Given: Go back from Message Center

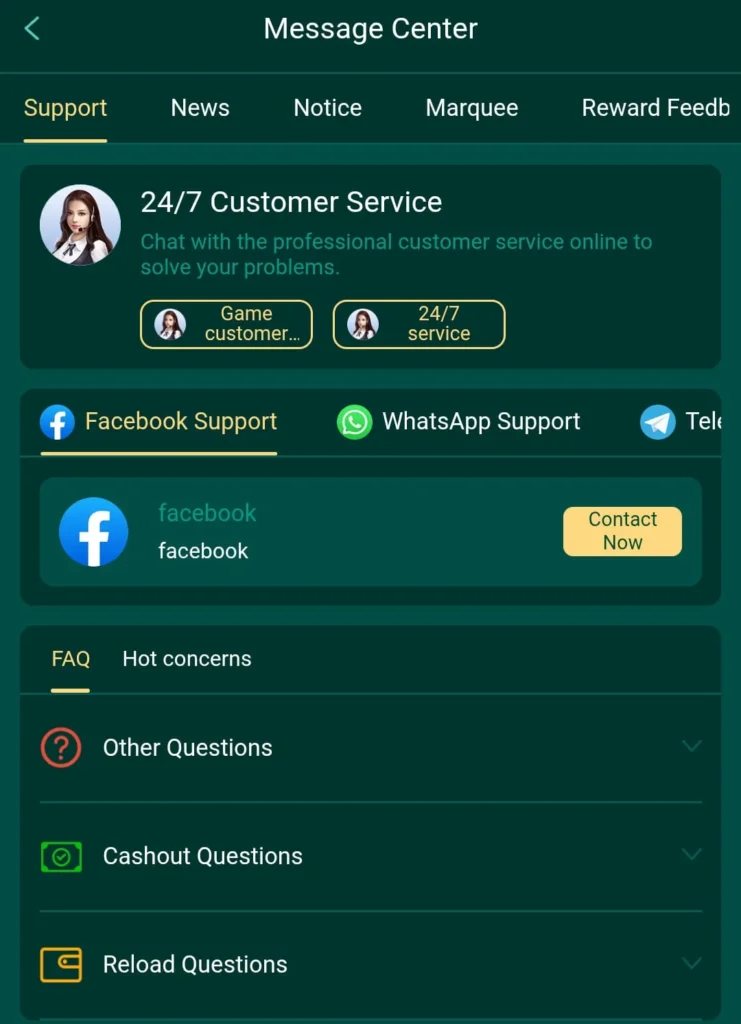Looking at the screenshot, I should pos(32,29).
